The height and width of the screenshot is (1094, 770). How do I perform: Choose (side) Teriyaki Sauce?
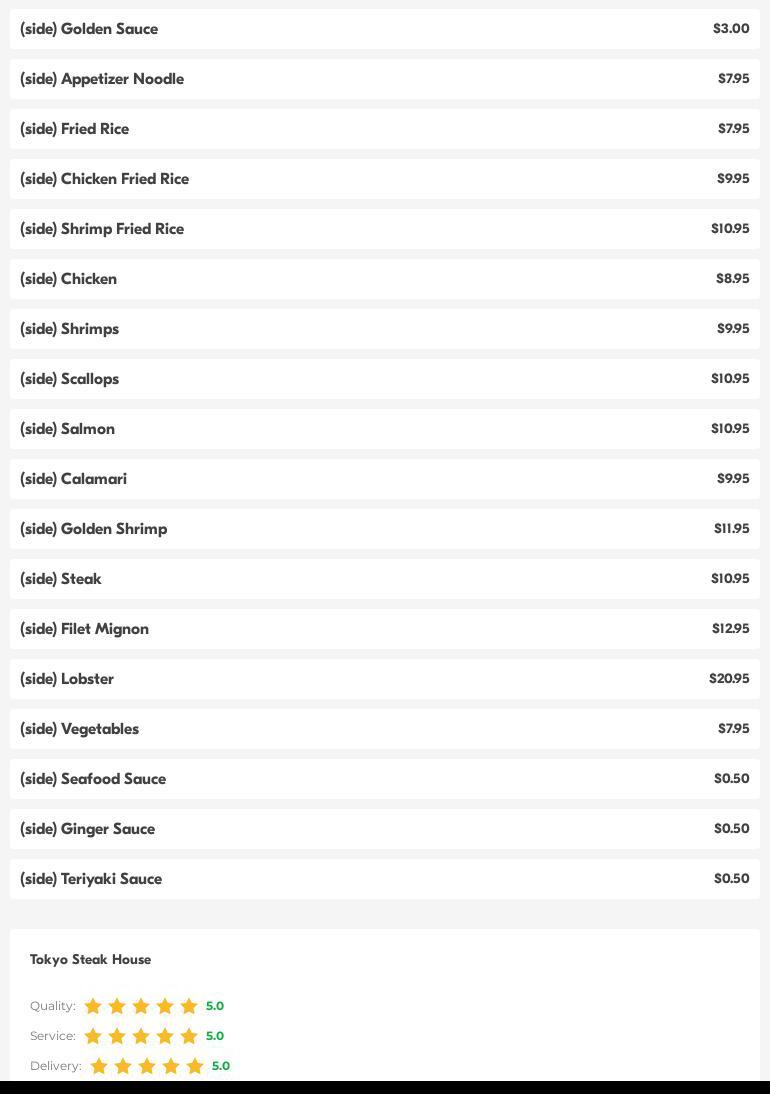91,879
